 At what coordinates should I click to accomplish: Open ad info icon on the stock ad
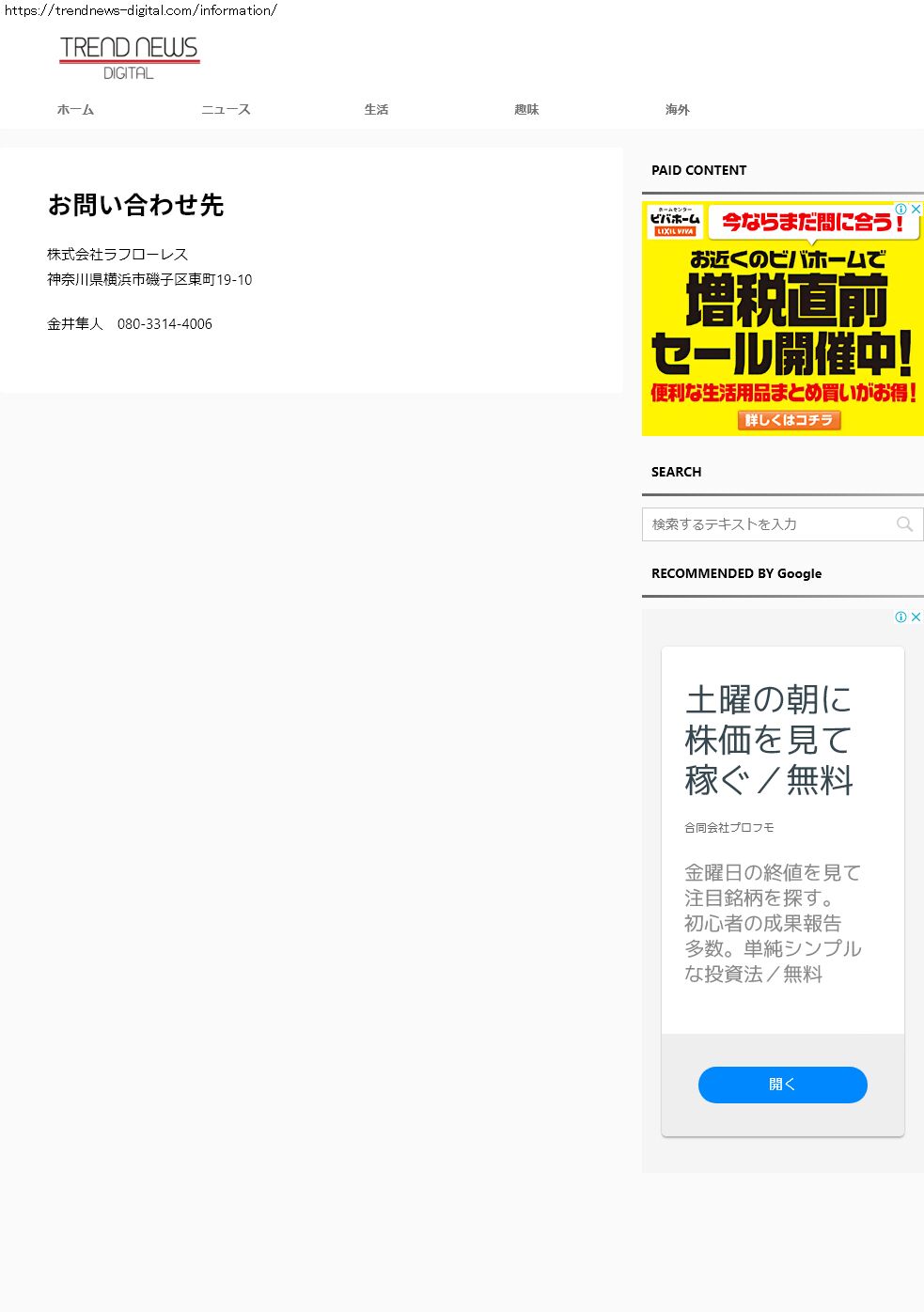[901, 617]
